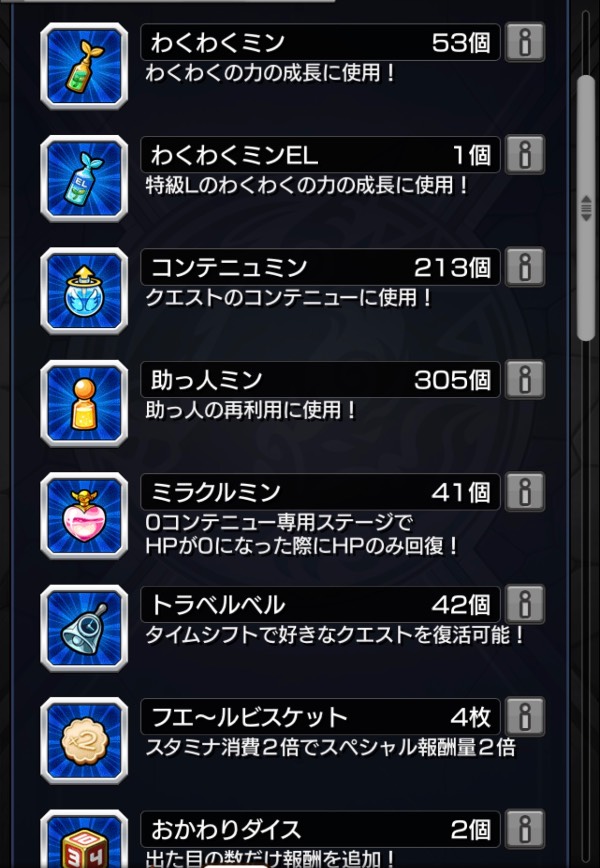Show details of トラベルベル

pos(524,604)
